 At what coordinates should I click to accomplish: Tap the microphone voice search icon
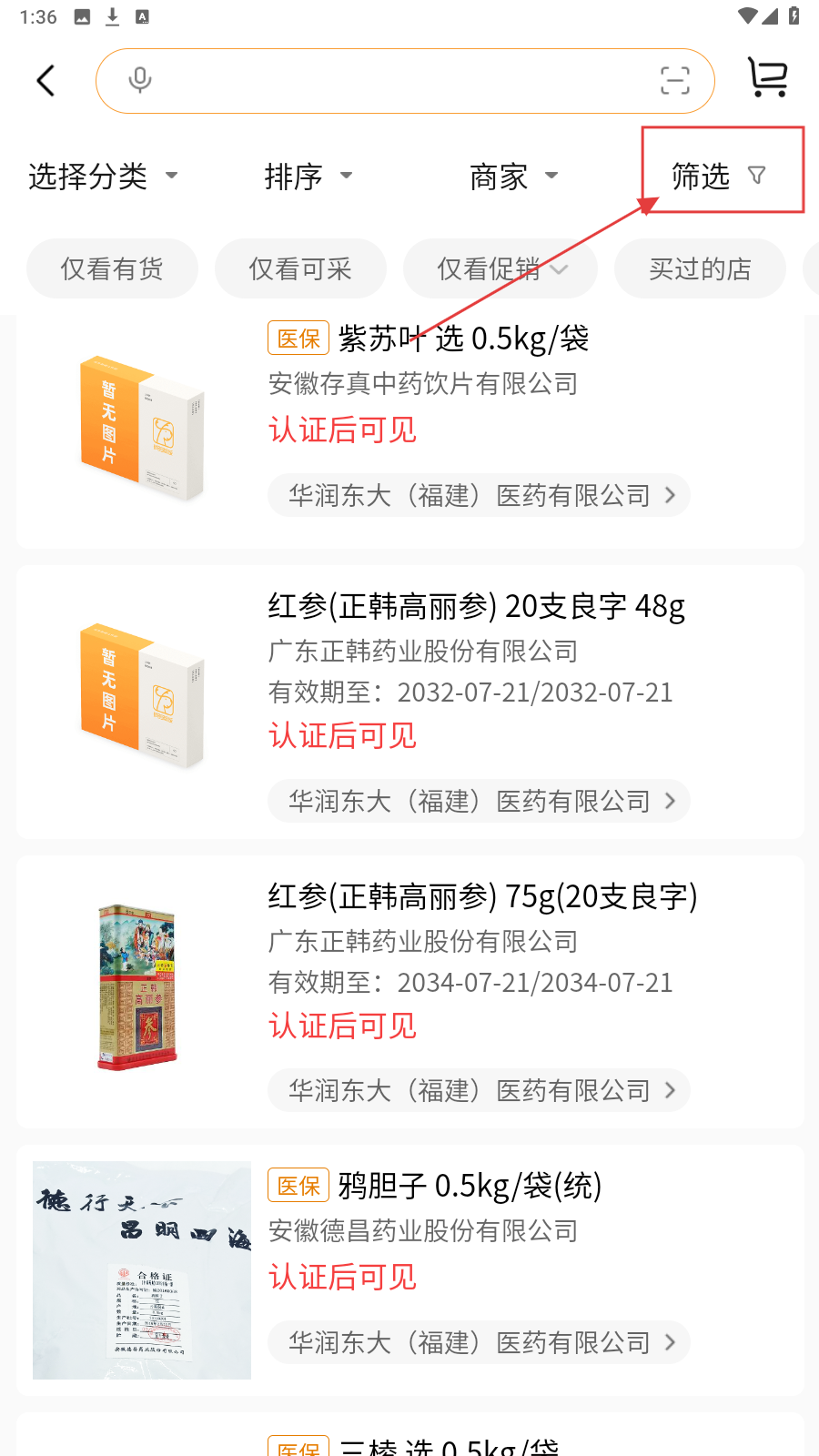tap(140, 81)
